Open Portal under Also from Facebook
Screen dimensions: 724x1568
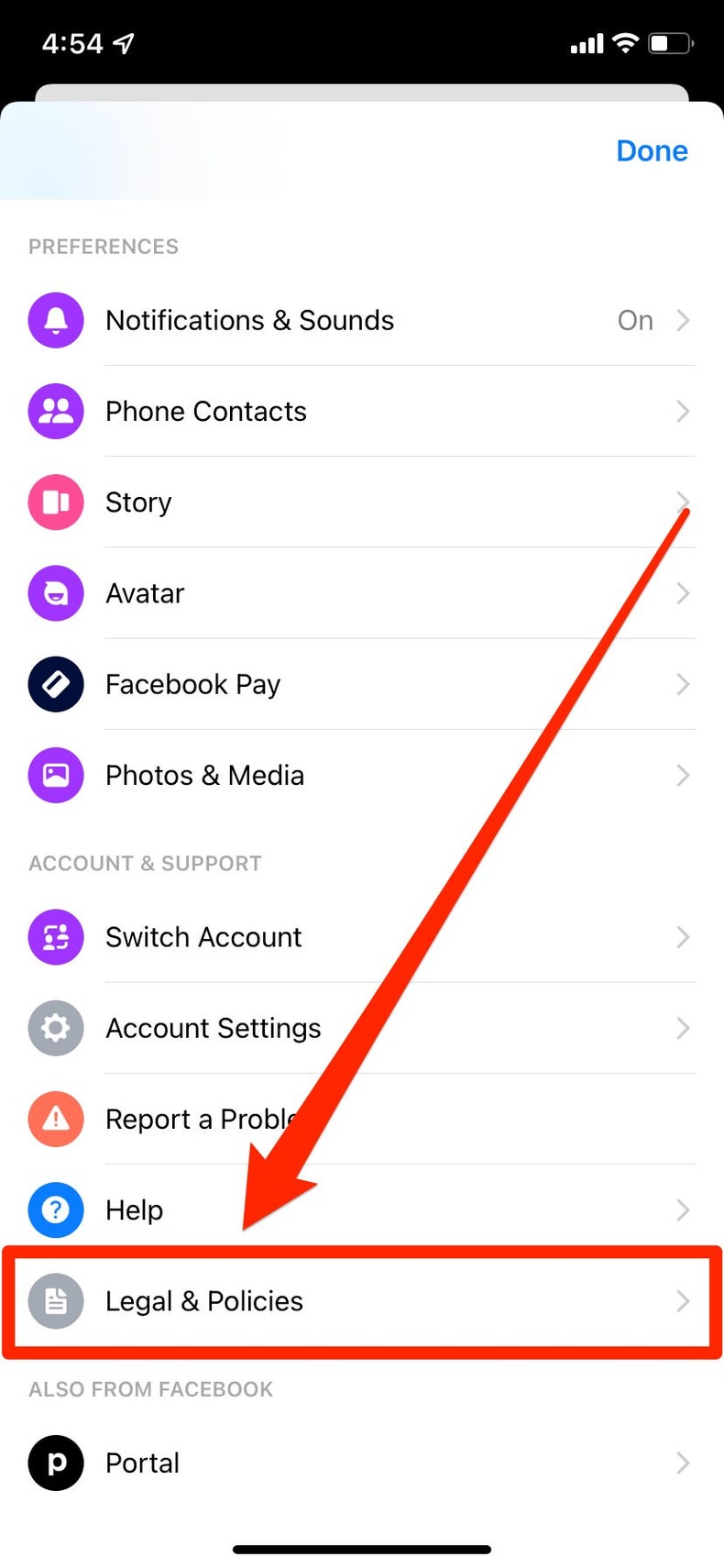pos(142,1463)
